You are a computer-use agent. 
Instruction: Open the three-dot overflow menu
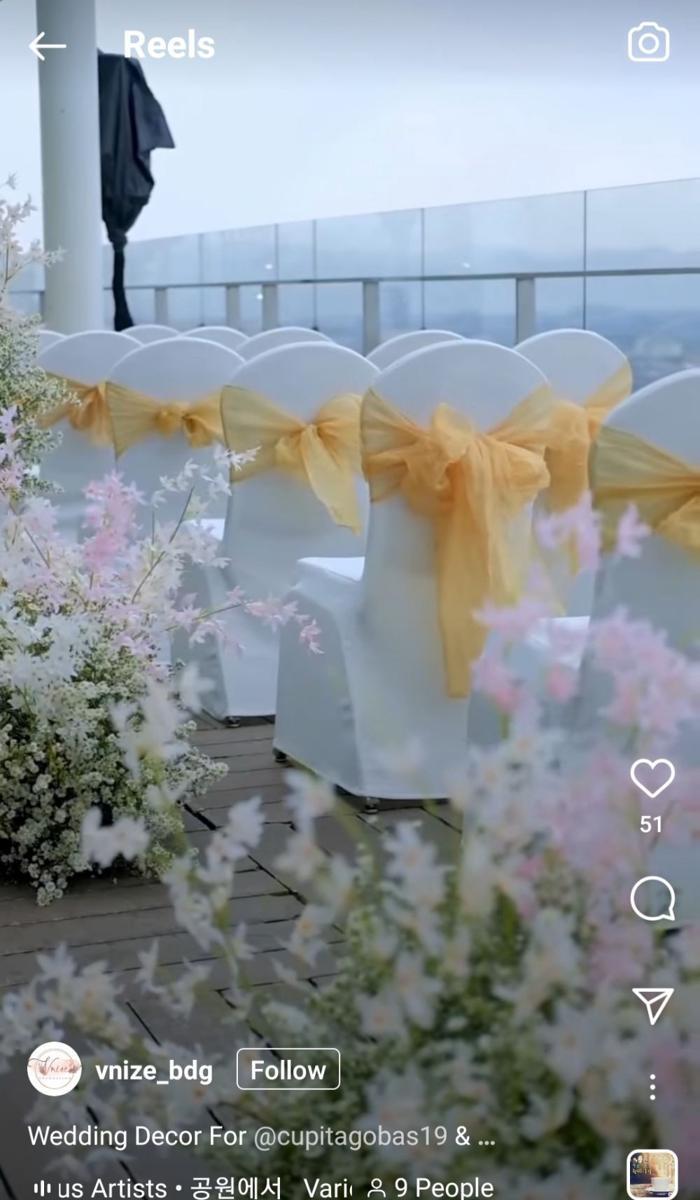pyautogui.click(x=652, y=1087)
